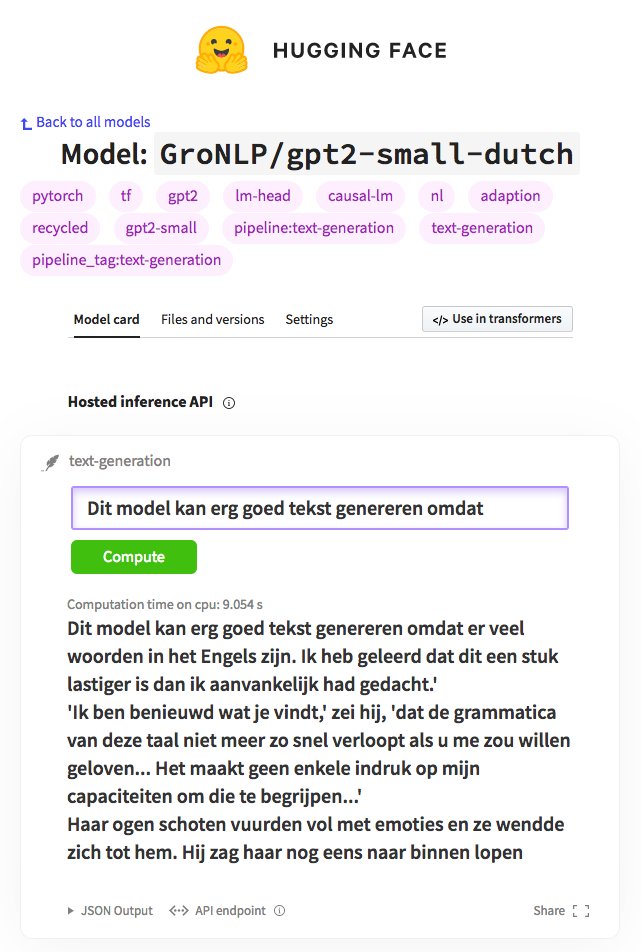Switch to the Model card tab
641x952 pixels.
(x=106, y=320)
